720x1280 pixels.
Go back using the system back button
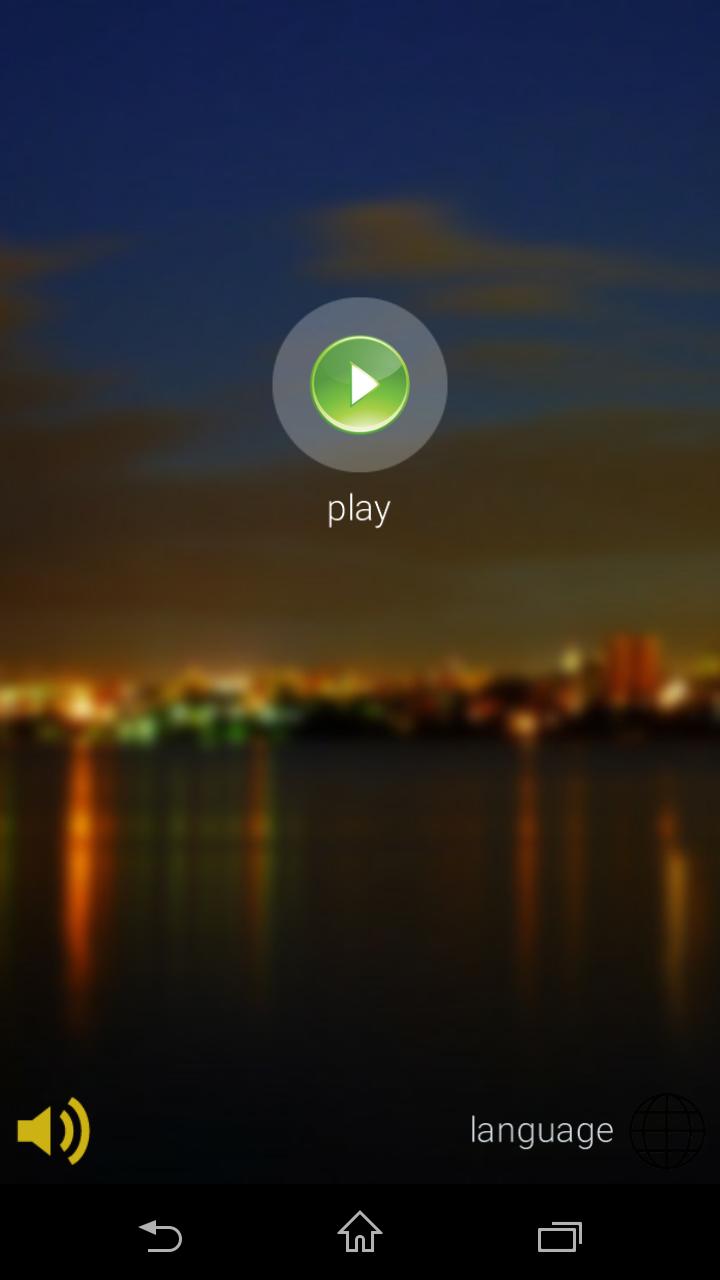tap(160, 1236)
